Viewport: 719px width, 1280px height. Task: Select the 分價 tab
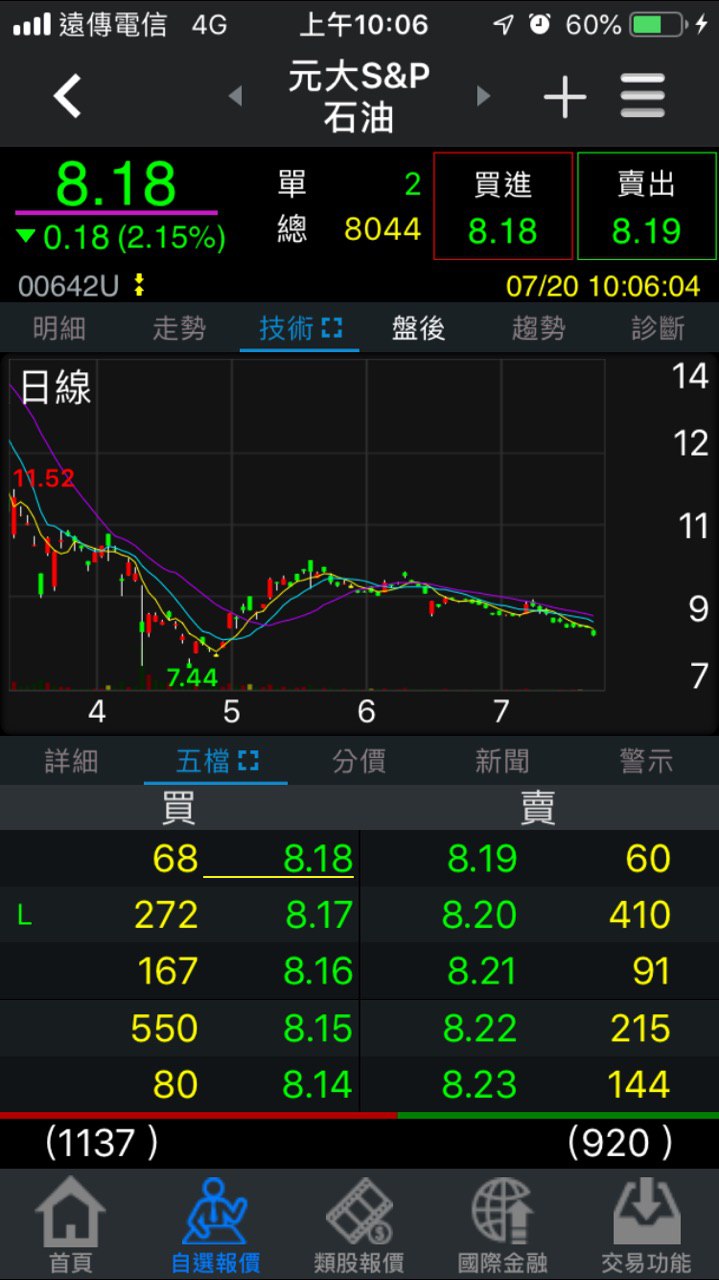click(x=359, y=762)
